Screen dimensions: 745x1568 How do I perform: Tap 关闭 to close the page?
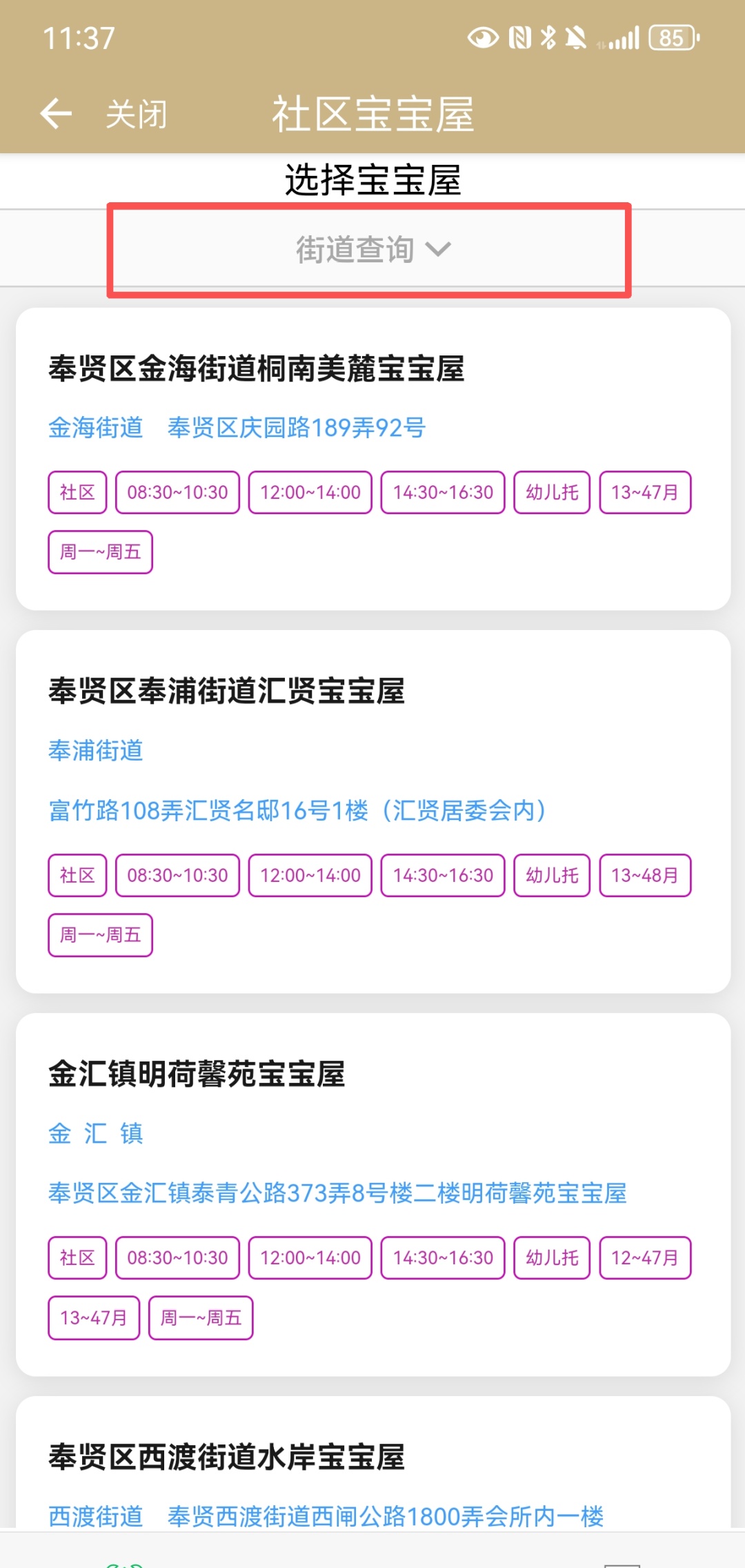pyautogui.click(x=136, y=114)
